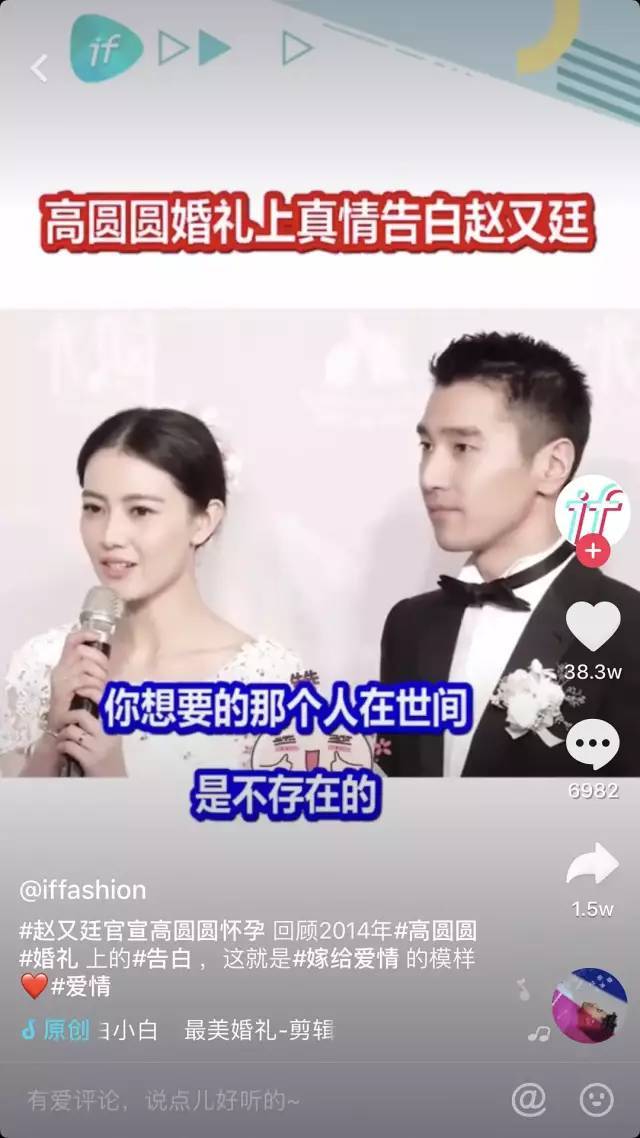Share this video using the arrow icon
640x1138 pixels.
tap(593, 864)
